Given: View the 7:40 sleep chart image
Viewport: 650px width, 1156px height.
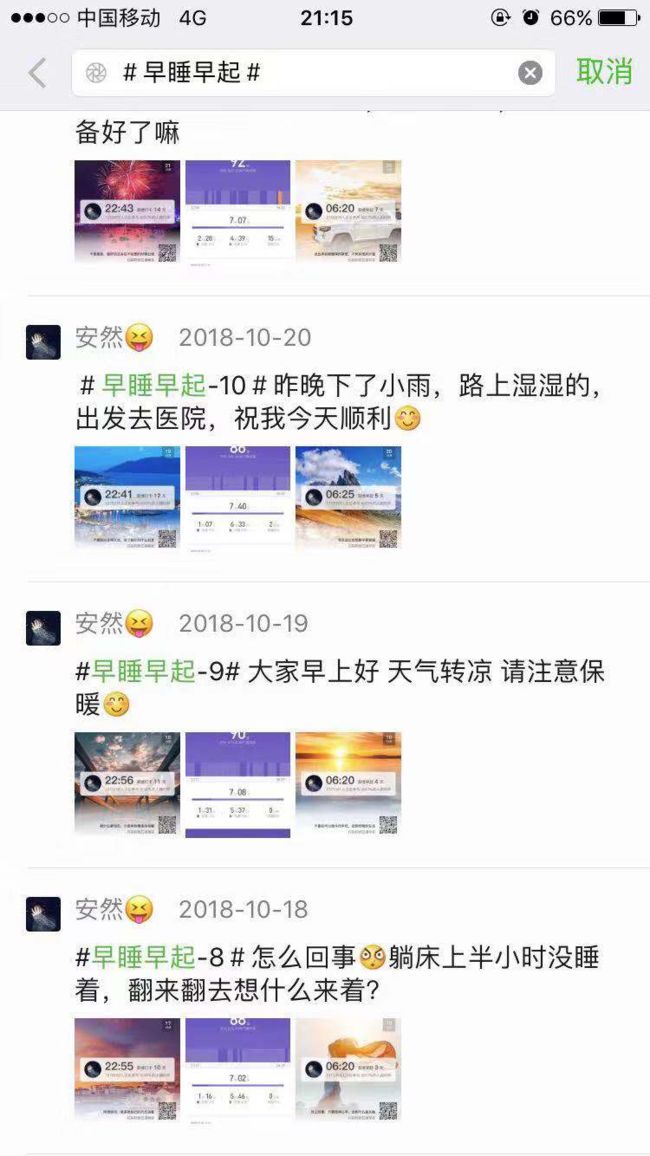Looking at the screenshot, I should [237, 498].
